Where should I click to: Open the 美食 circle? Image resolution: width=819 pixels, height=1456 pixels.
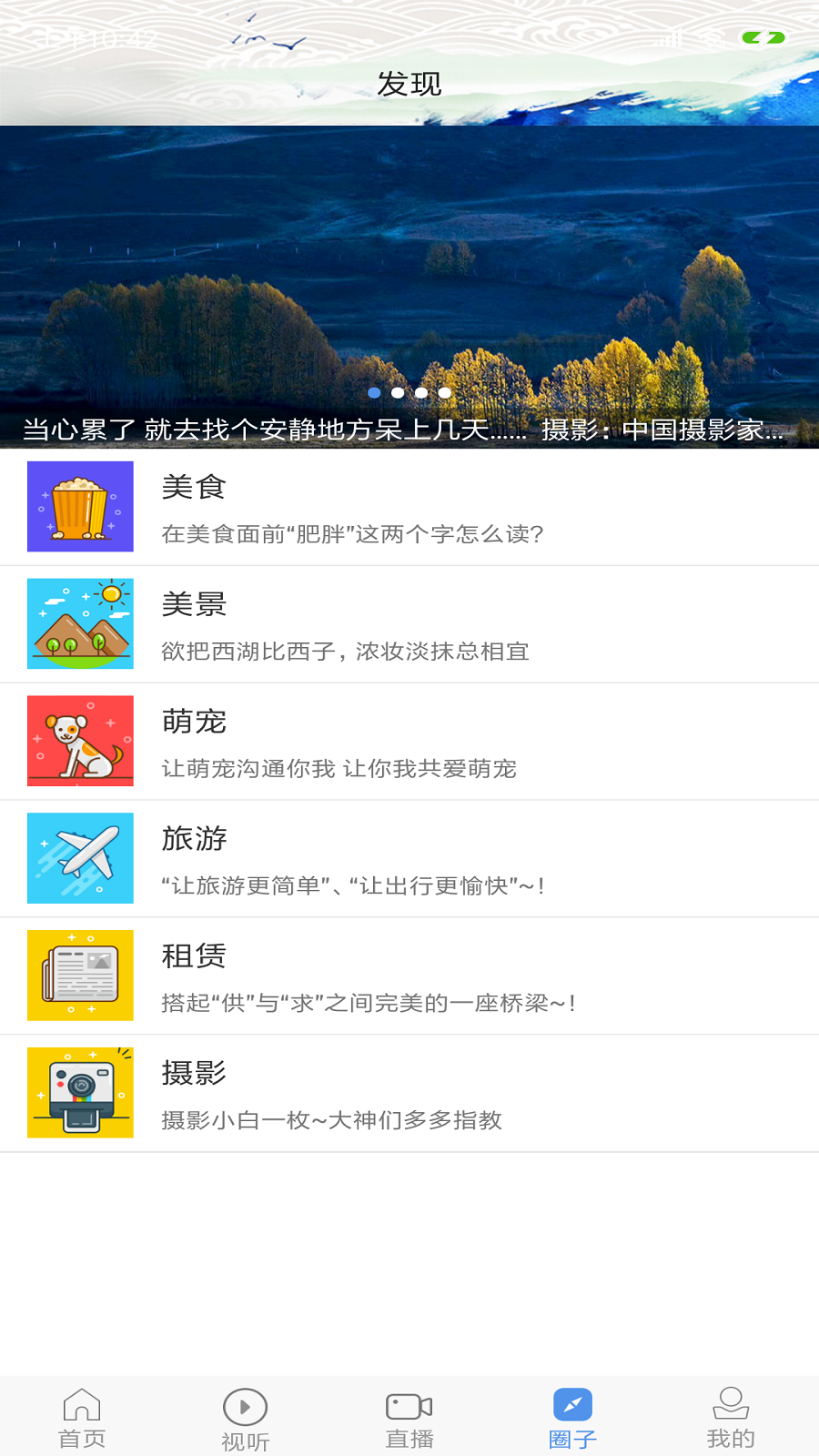click(x=409, y=507)
